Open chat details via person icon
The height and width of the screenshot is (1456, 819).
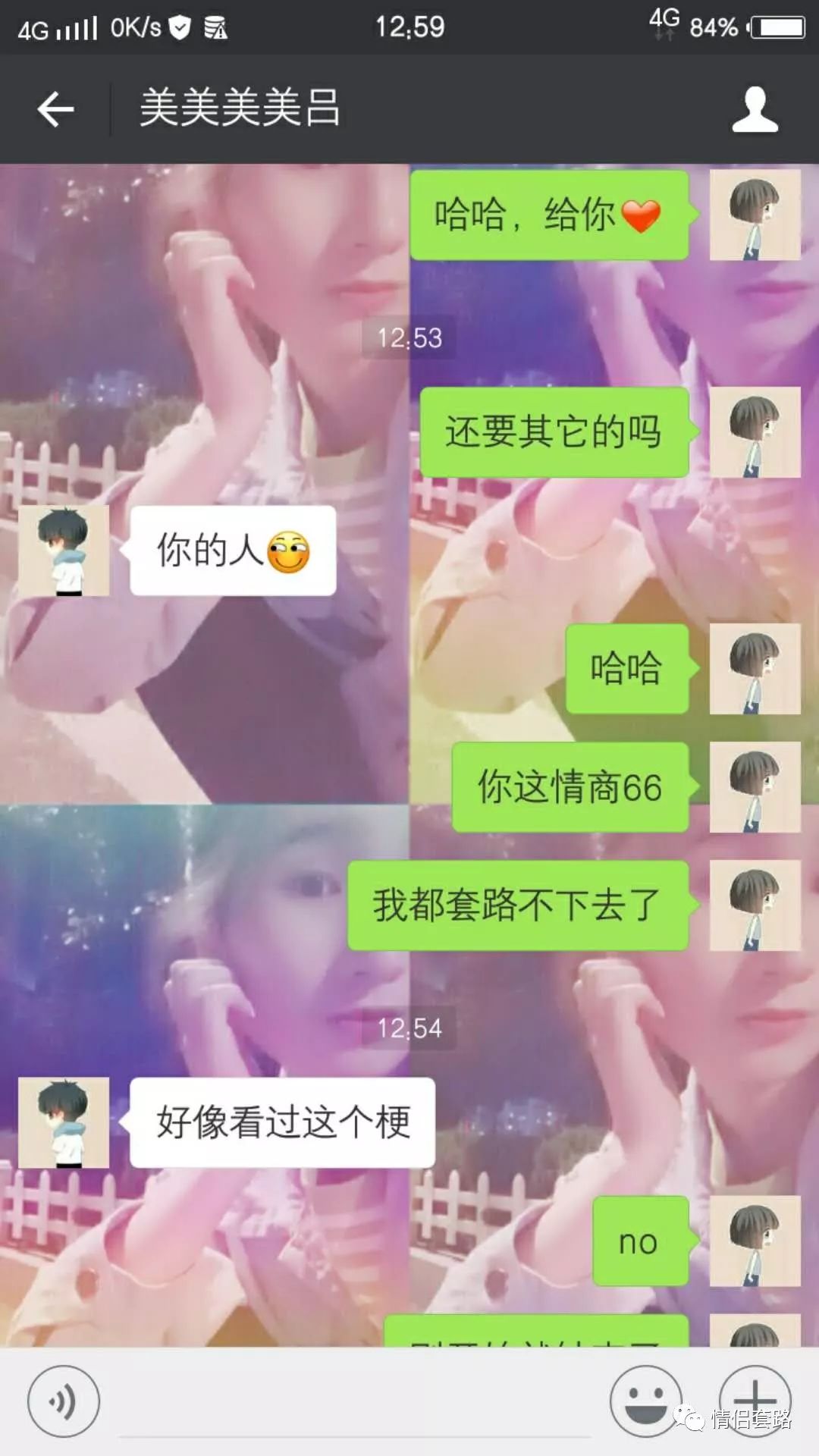754,109
